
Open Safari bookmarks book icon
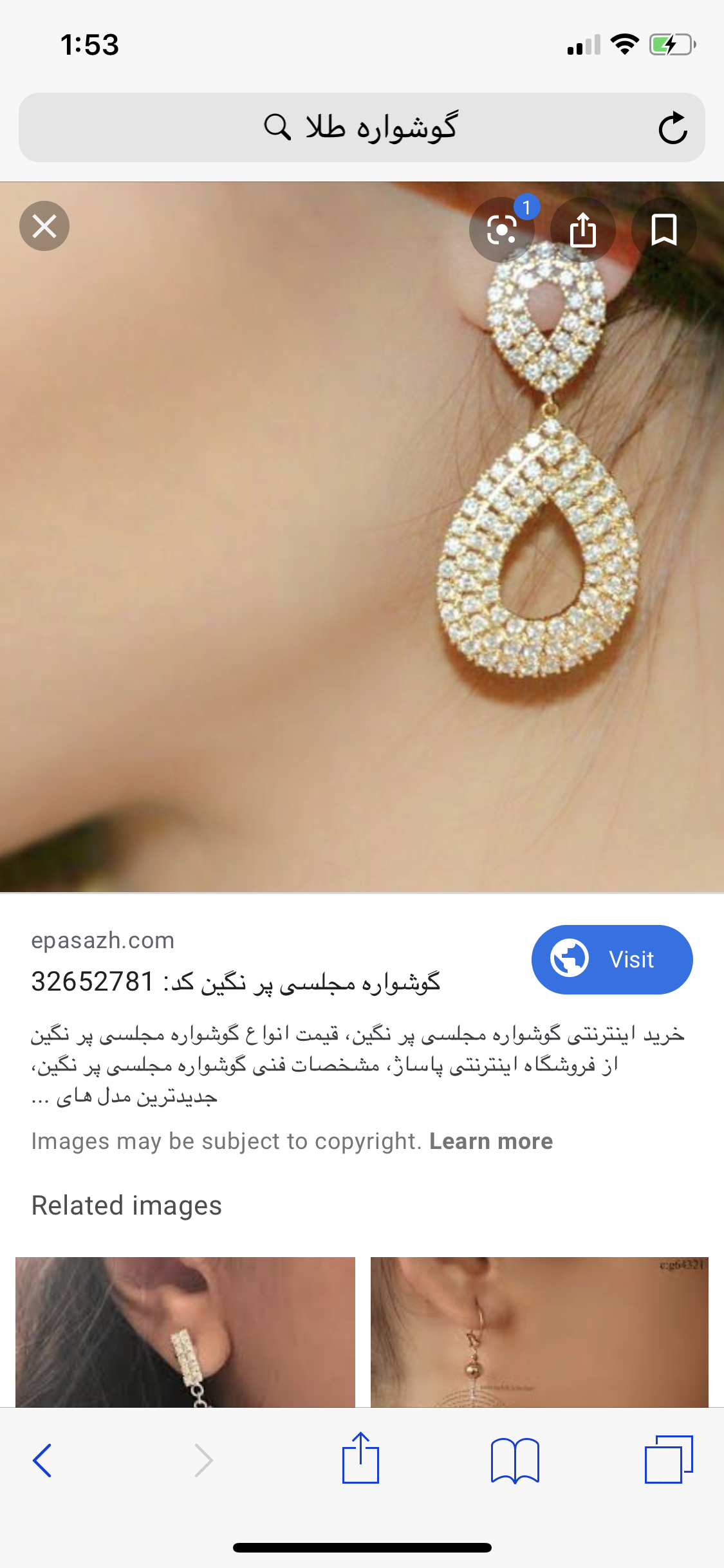click(x=515, y=1460)
